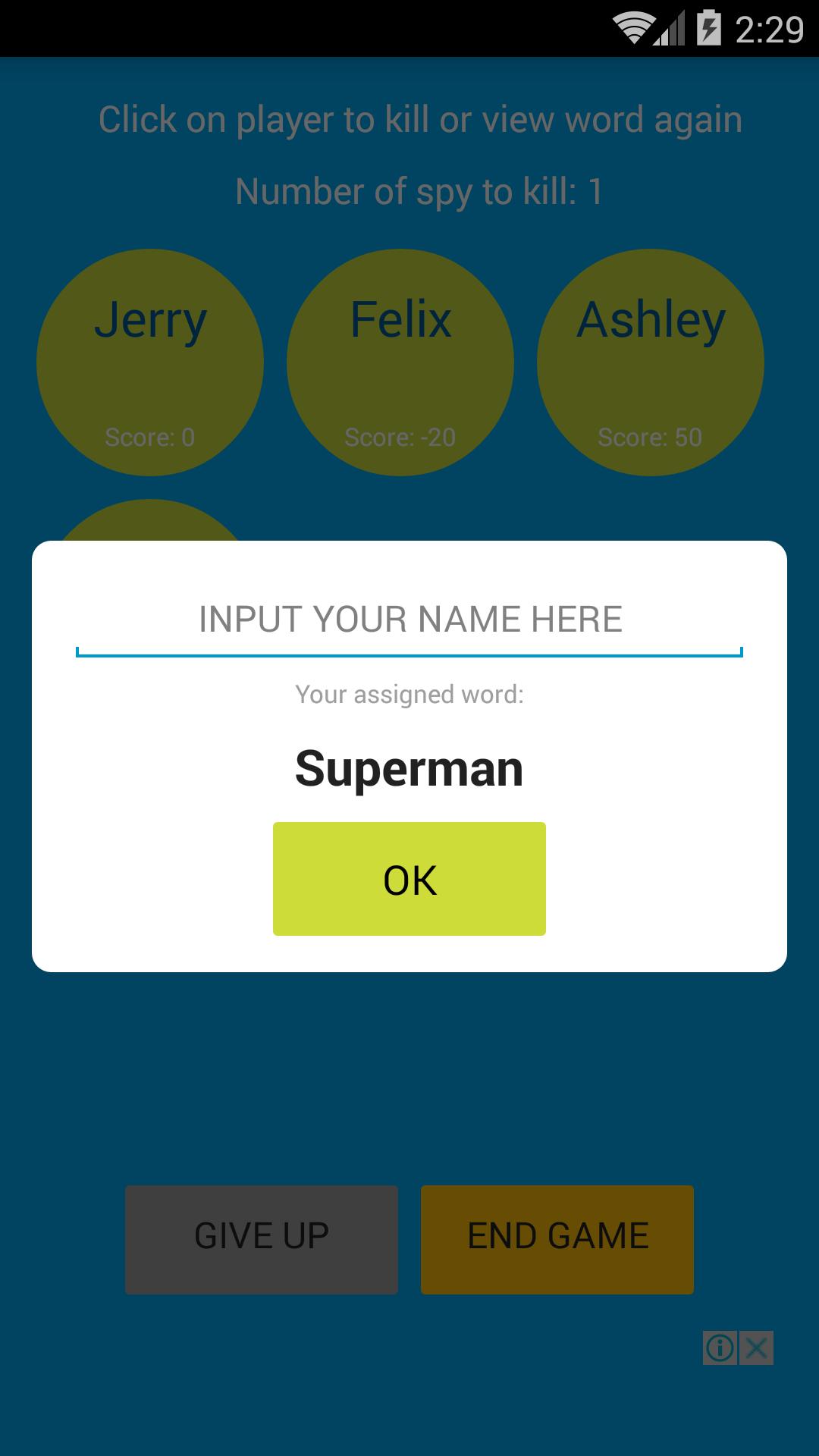Tap the name input field

pos(409,620)
